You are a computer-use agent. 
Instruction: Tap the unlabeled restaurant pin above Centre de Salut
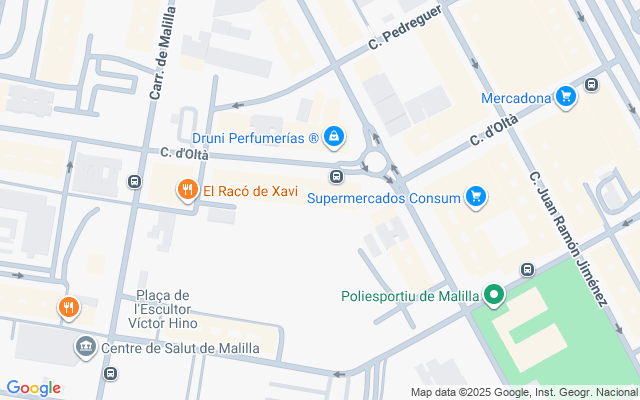click(x=68, y=307)
